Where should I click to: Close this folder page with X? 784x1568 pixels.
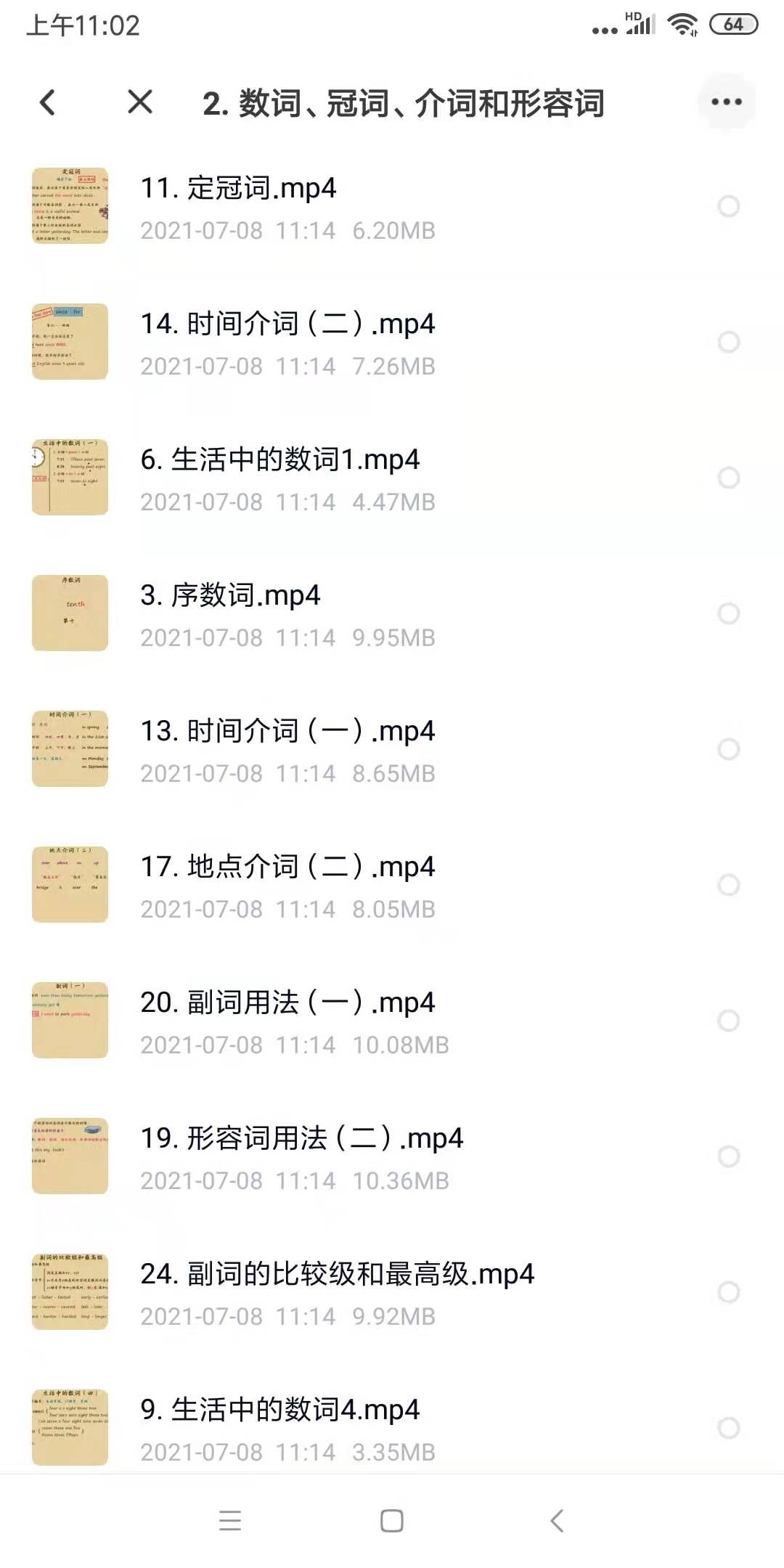pyautogui.click(x=140, y=102)
